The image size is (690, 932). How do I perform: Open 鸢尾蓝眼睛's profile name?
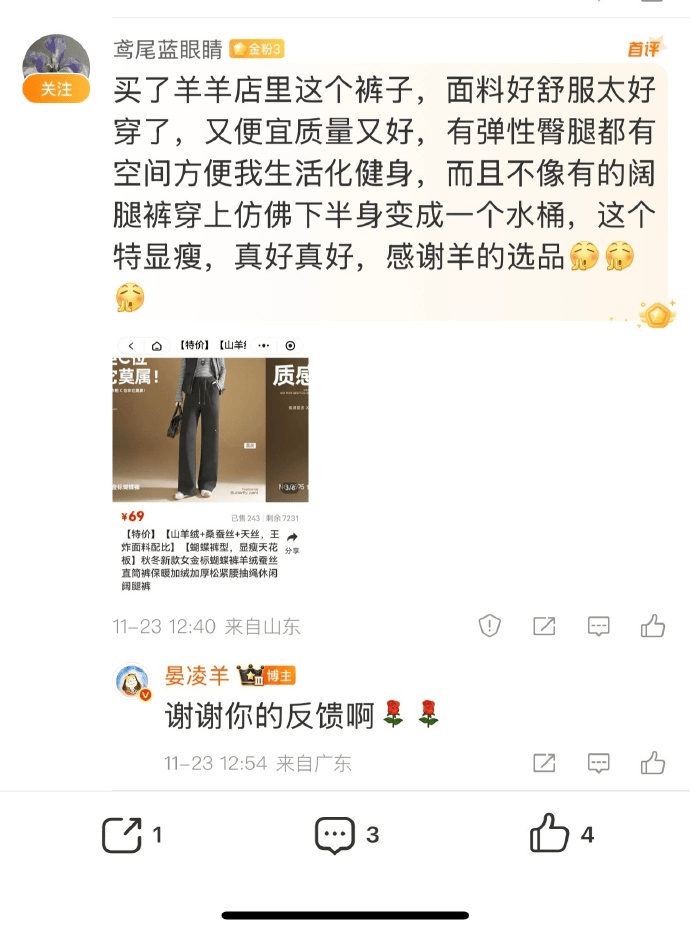(x=168, y=49)
